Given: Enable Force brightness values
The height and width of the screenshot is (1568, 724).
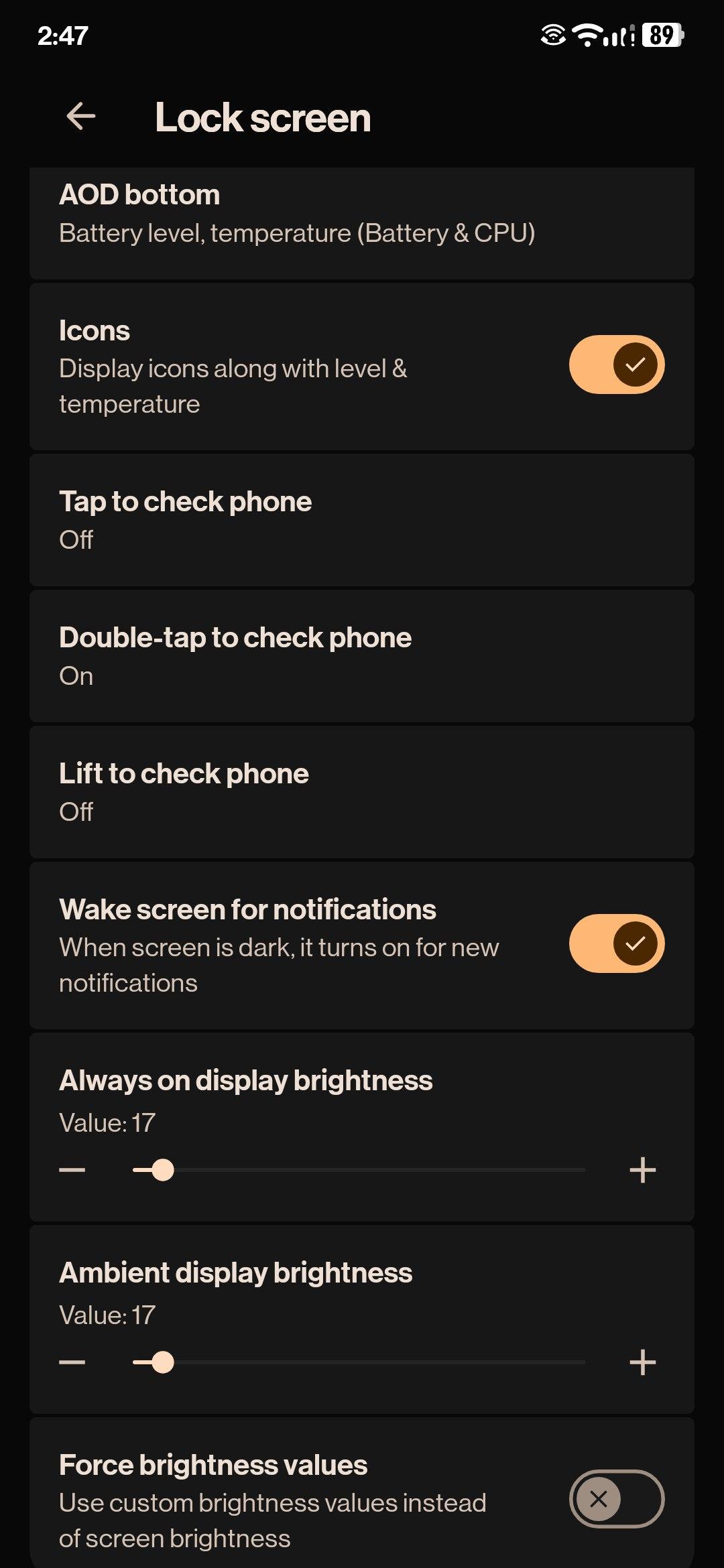Looking at the screenshot, I should [616, 1498].
